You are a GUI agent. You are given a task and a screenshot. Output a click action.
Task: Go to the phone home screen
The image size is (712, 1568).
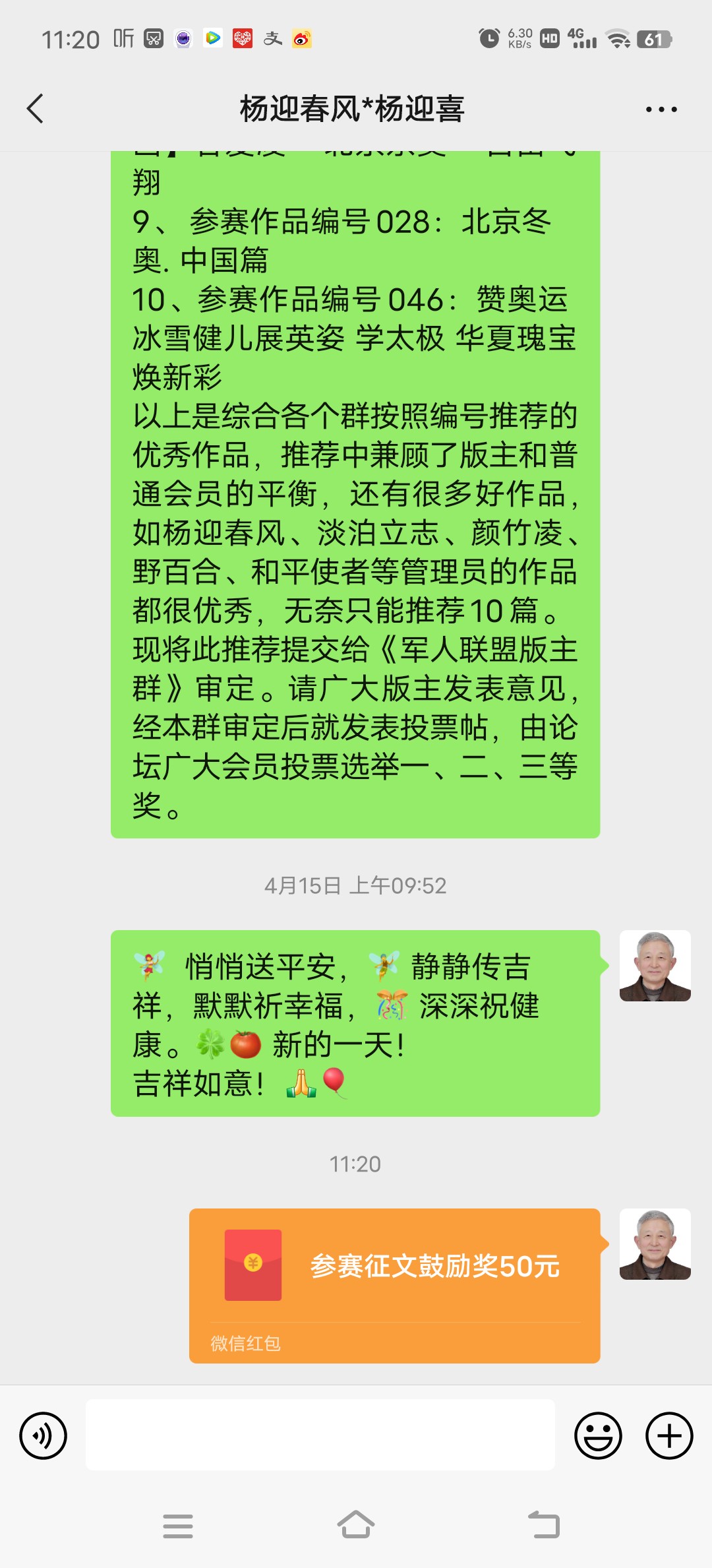[x=356, y=1525]
